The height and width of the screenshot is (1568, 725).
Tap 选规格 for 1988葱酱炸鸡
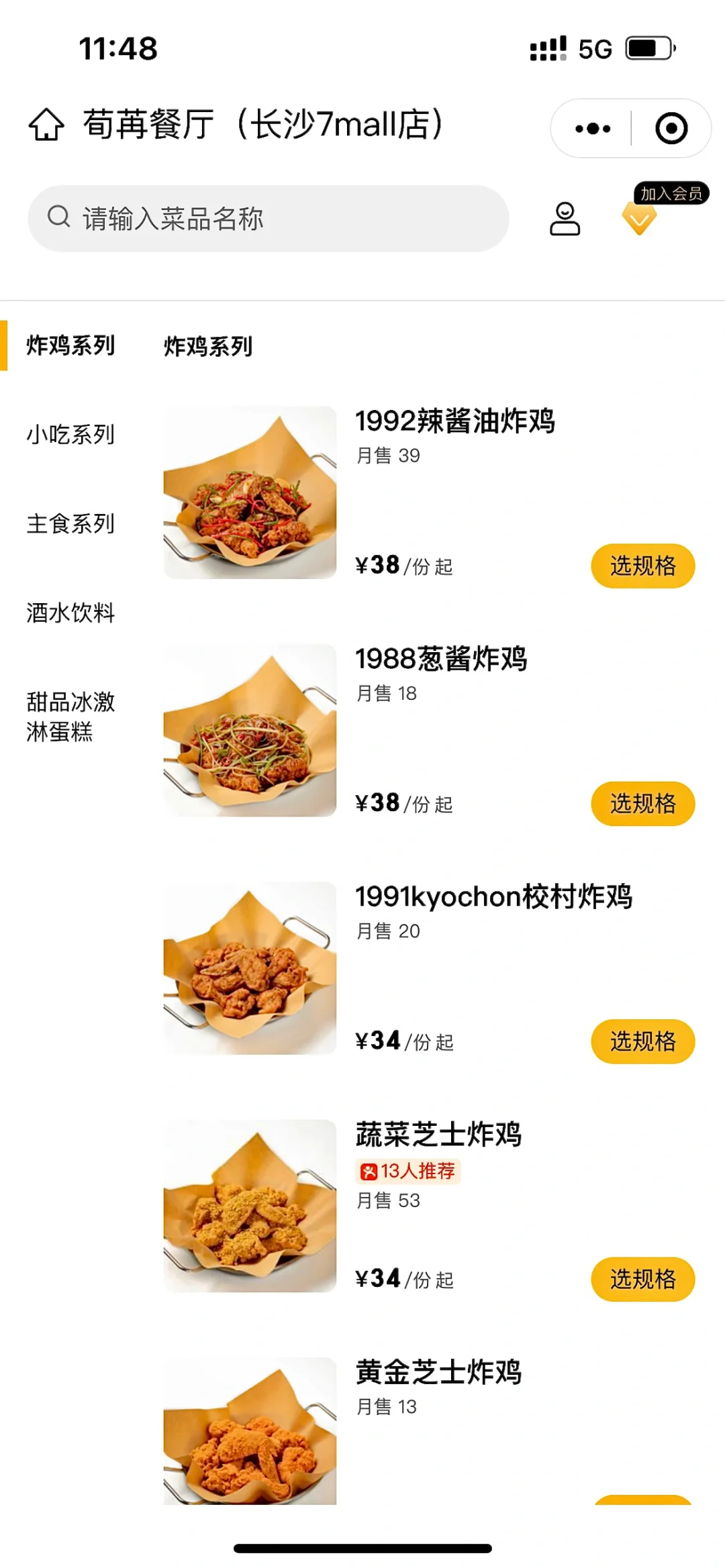tap(642, 803)
